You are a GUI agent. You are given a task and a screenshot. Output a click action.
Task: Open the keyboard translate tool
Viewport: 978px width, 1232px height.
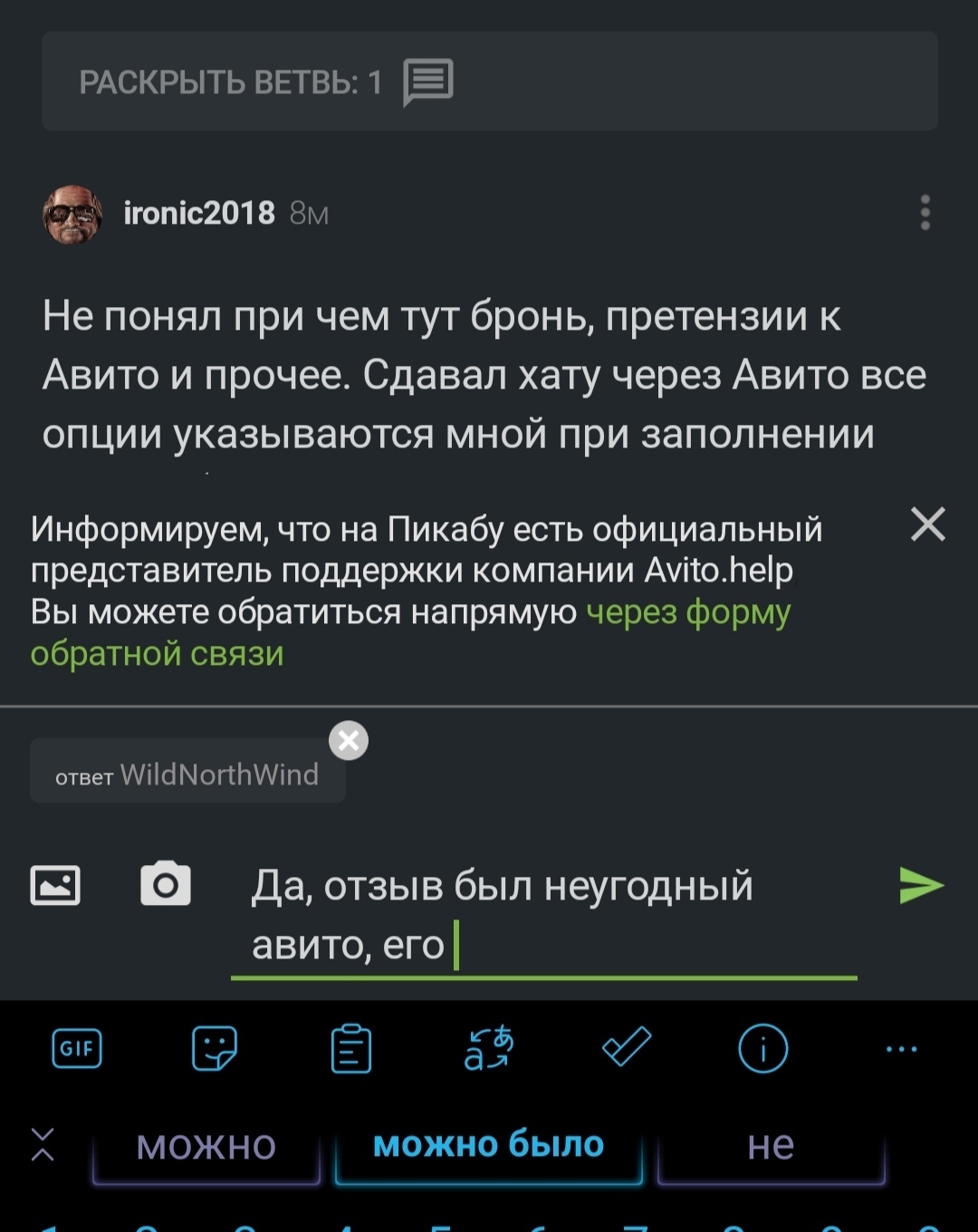[x=489, y=1049]
